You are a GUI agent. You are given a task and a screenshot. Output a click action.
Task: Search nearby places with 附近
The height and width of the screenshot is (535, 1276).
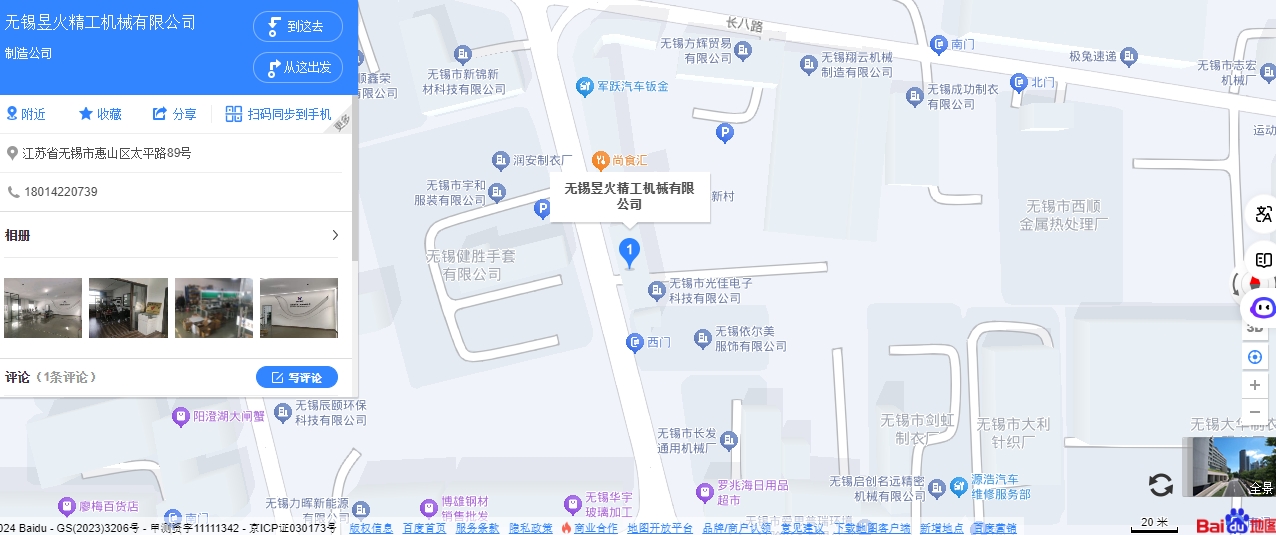point(26,114)
